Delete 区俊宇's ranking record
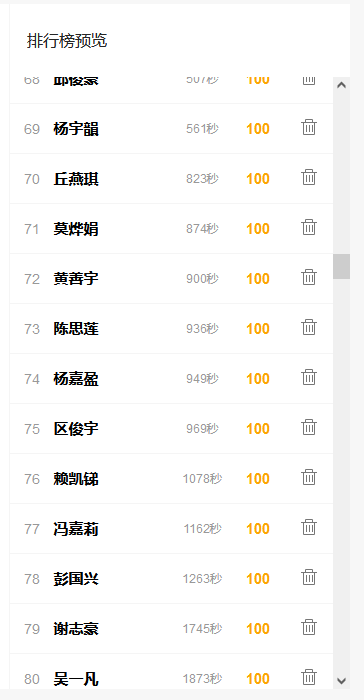The height and width of the screenshot is (700, 364). (x=309, y=427)
